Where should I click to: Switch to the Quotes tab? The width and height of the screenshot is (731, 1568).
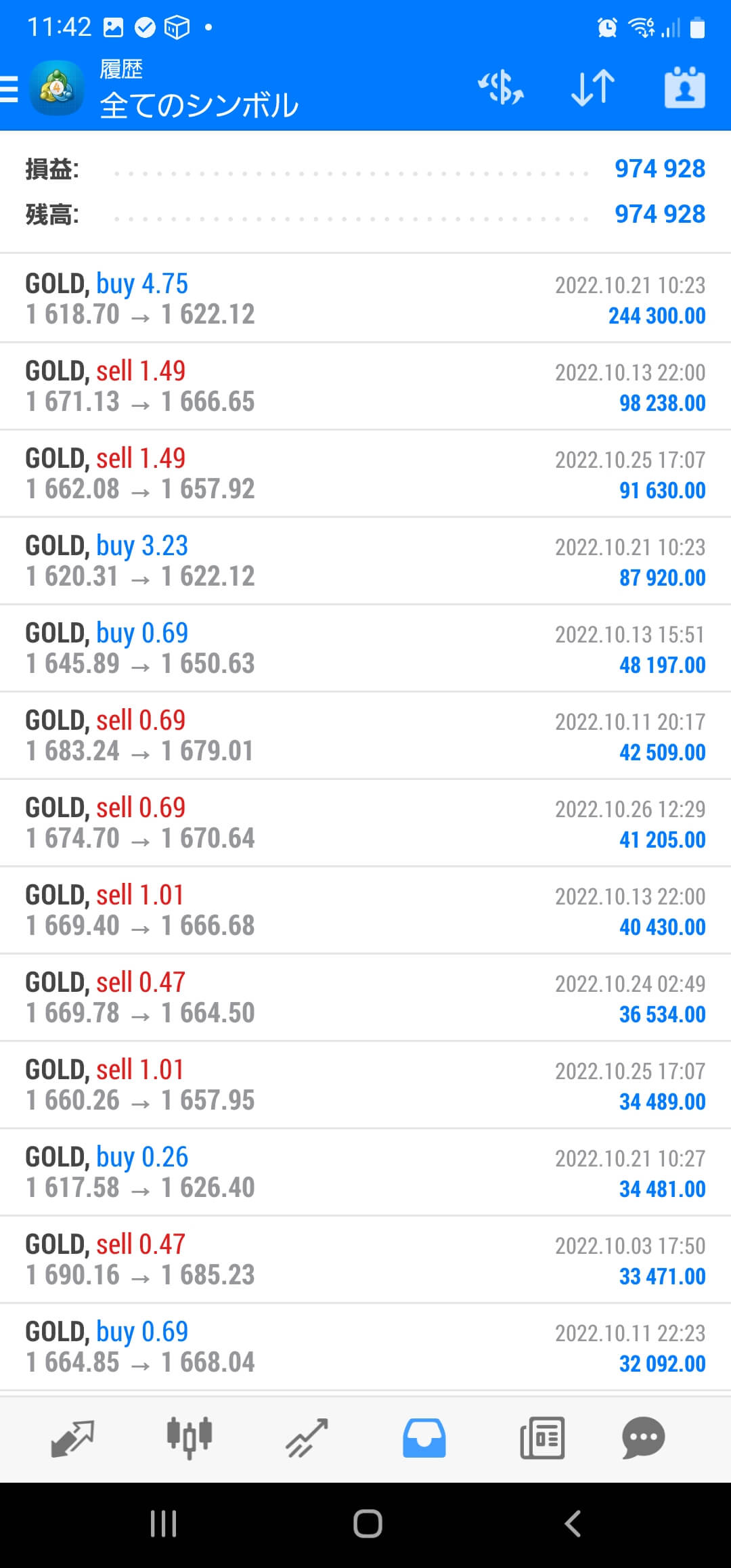pos(72,1438)
